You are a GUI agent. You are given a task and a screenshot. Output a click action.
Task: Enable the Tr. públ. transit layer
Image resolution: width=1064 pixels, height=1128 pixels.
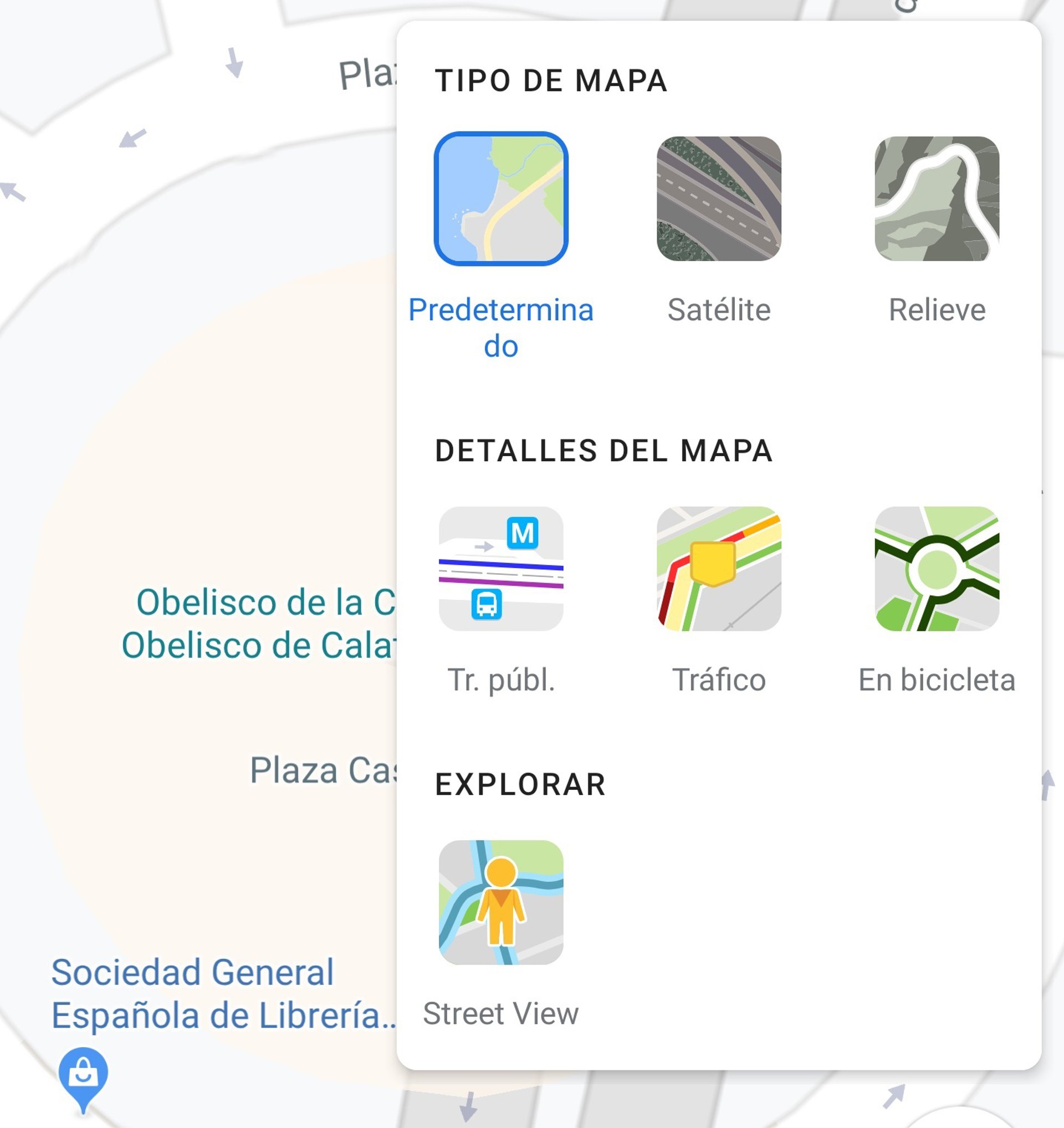tap(501, 569)
